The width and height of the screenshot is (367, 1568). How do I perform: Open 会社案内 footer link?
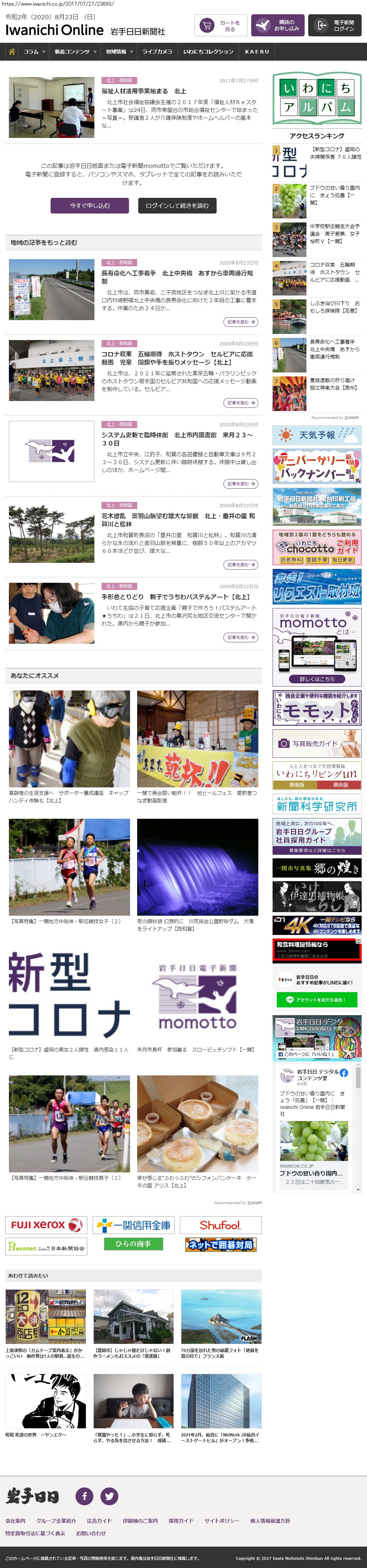pyautogui.click(x=15, y=1521)
